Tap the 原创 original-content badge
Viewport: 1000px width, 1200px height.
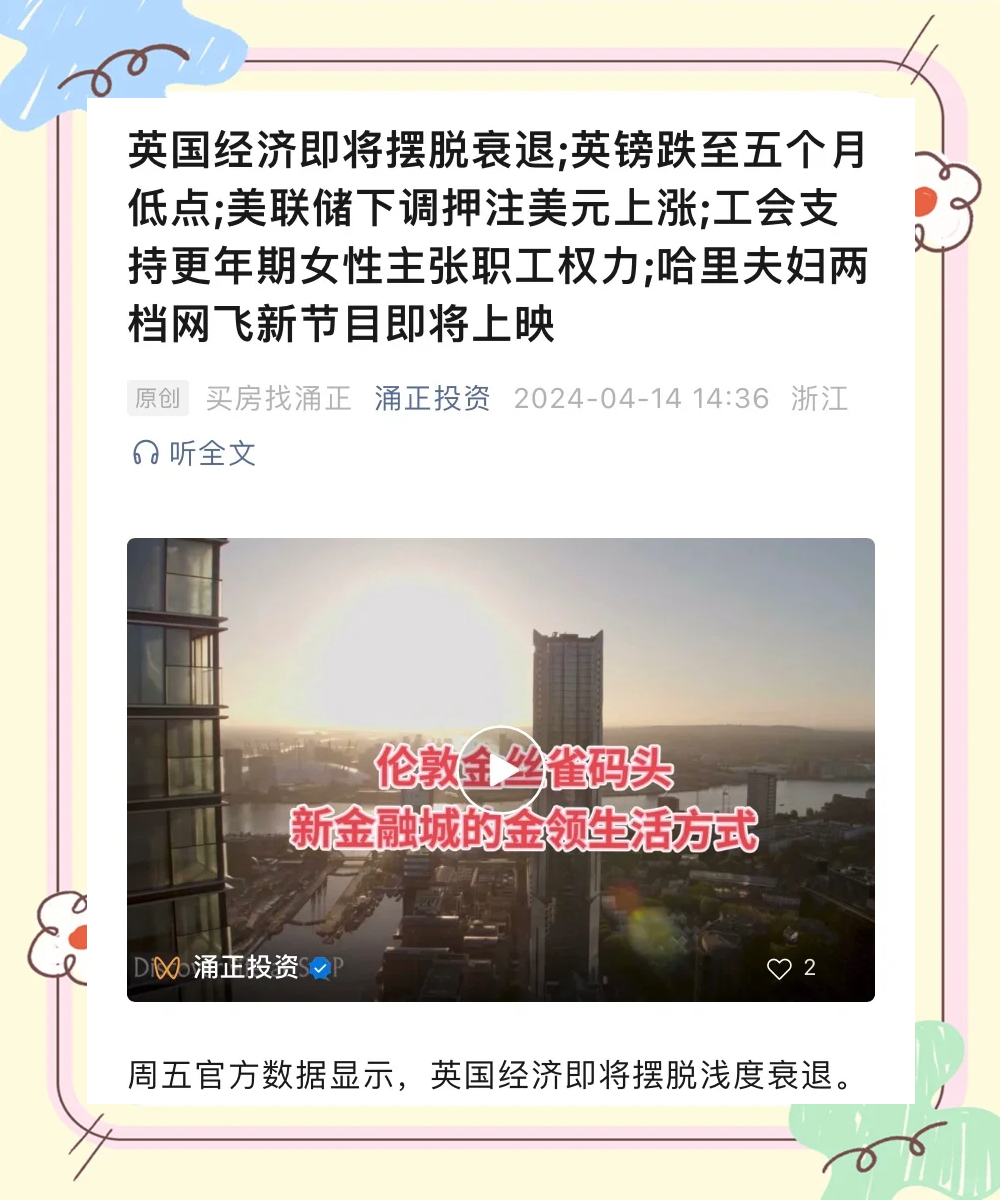pos(157,398)
